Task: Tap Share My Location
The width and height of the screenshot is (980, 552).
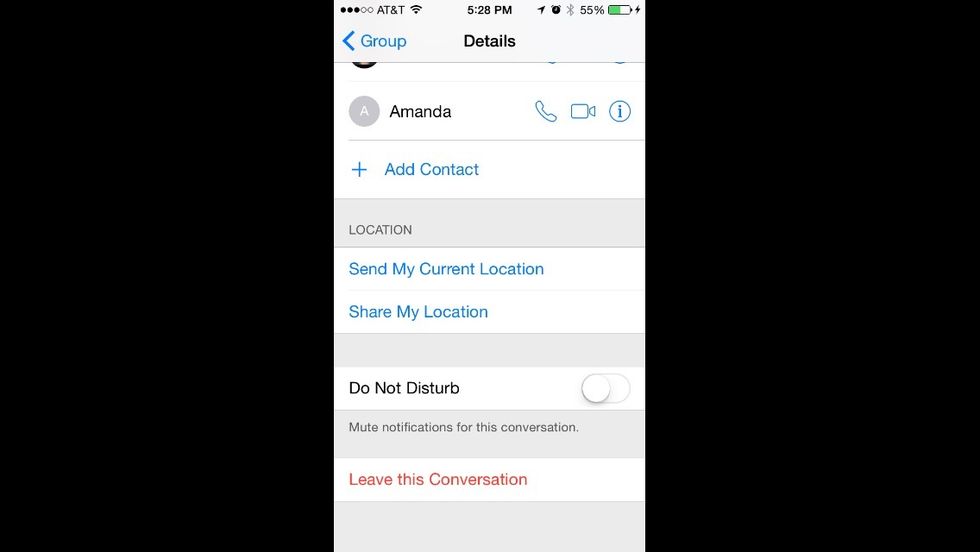Action: pos(418,312)
